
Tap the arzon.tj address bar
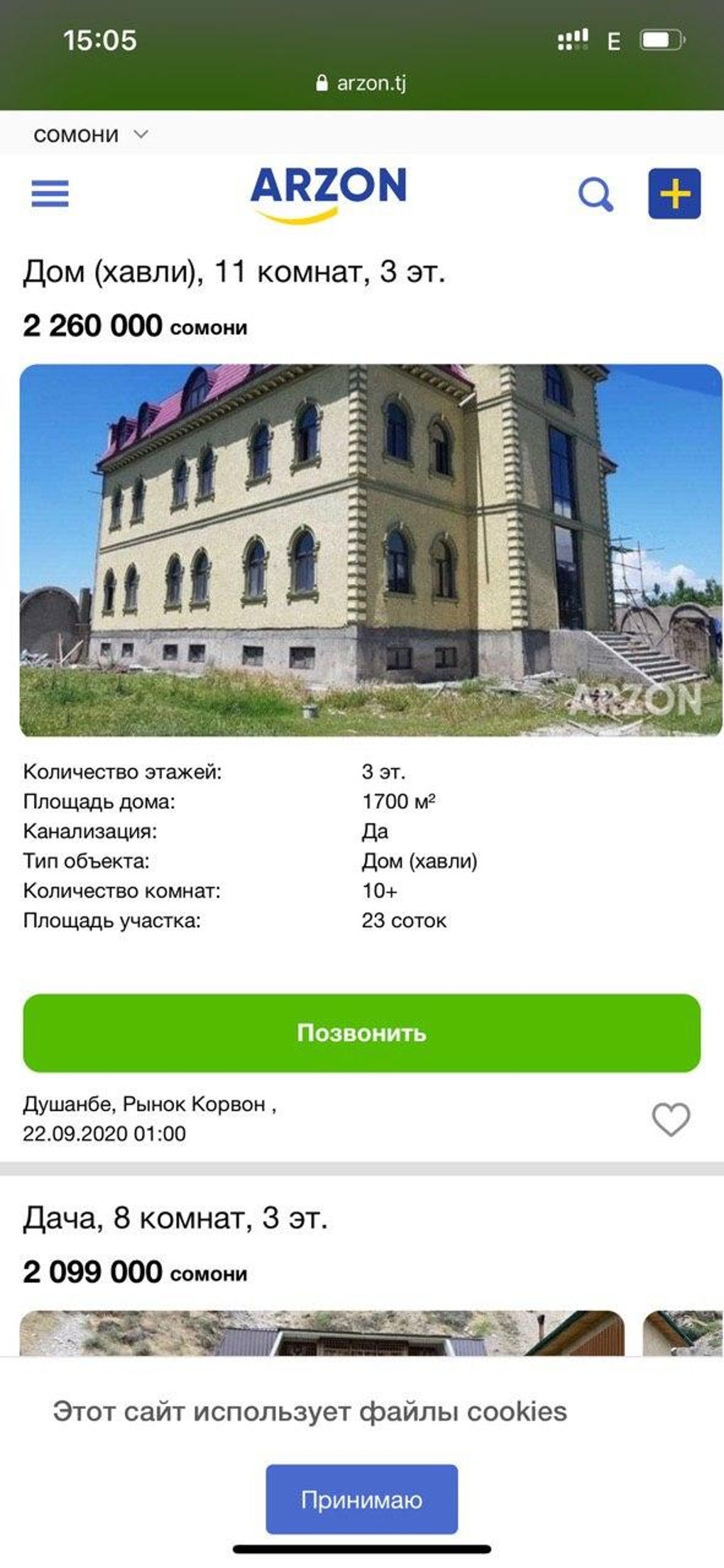point(362,84)
